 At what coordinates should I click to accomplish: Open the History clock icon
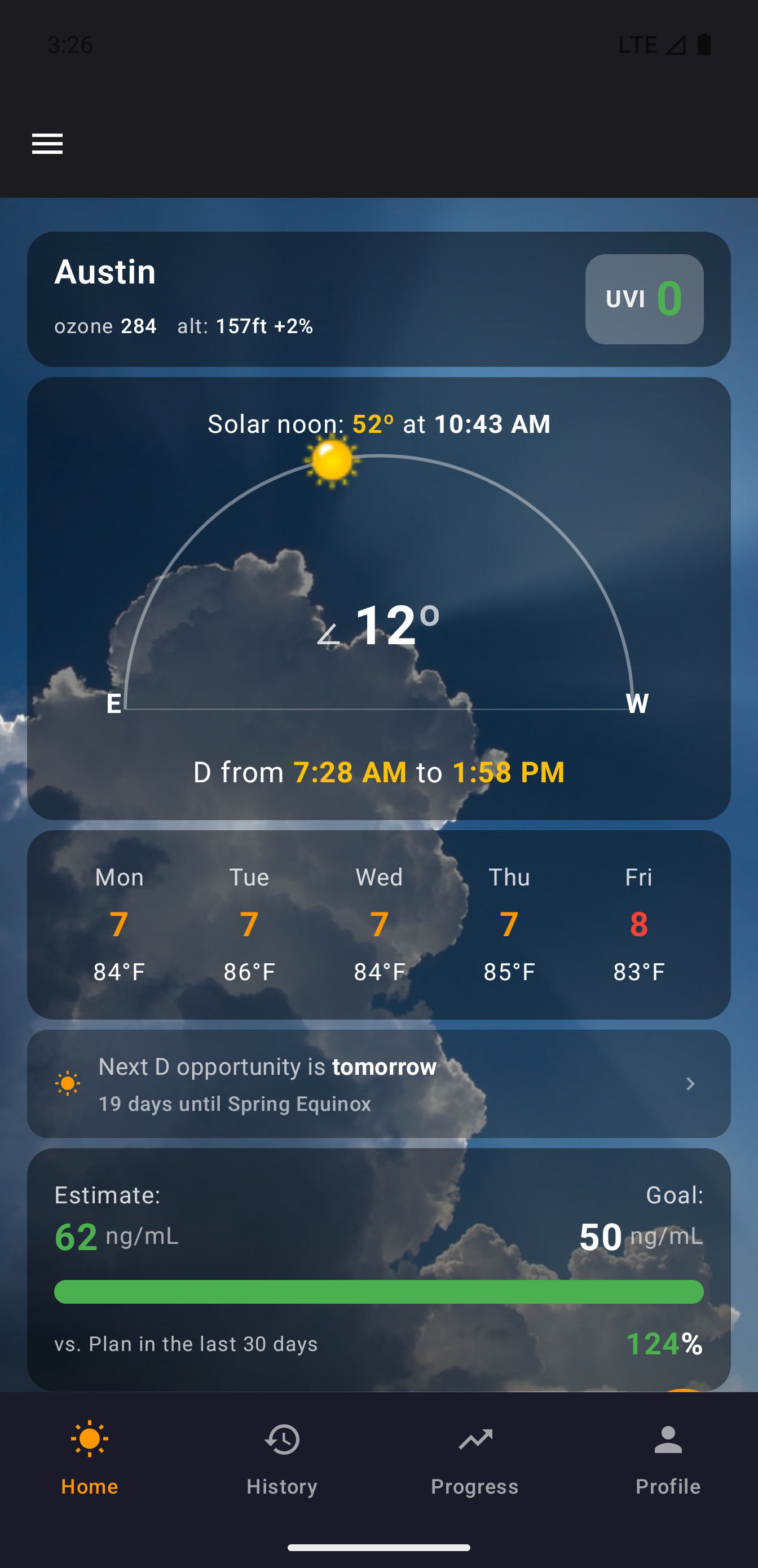(x=281, y=1439)
